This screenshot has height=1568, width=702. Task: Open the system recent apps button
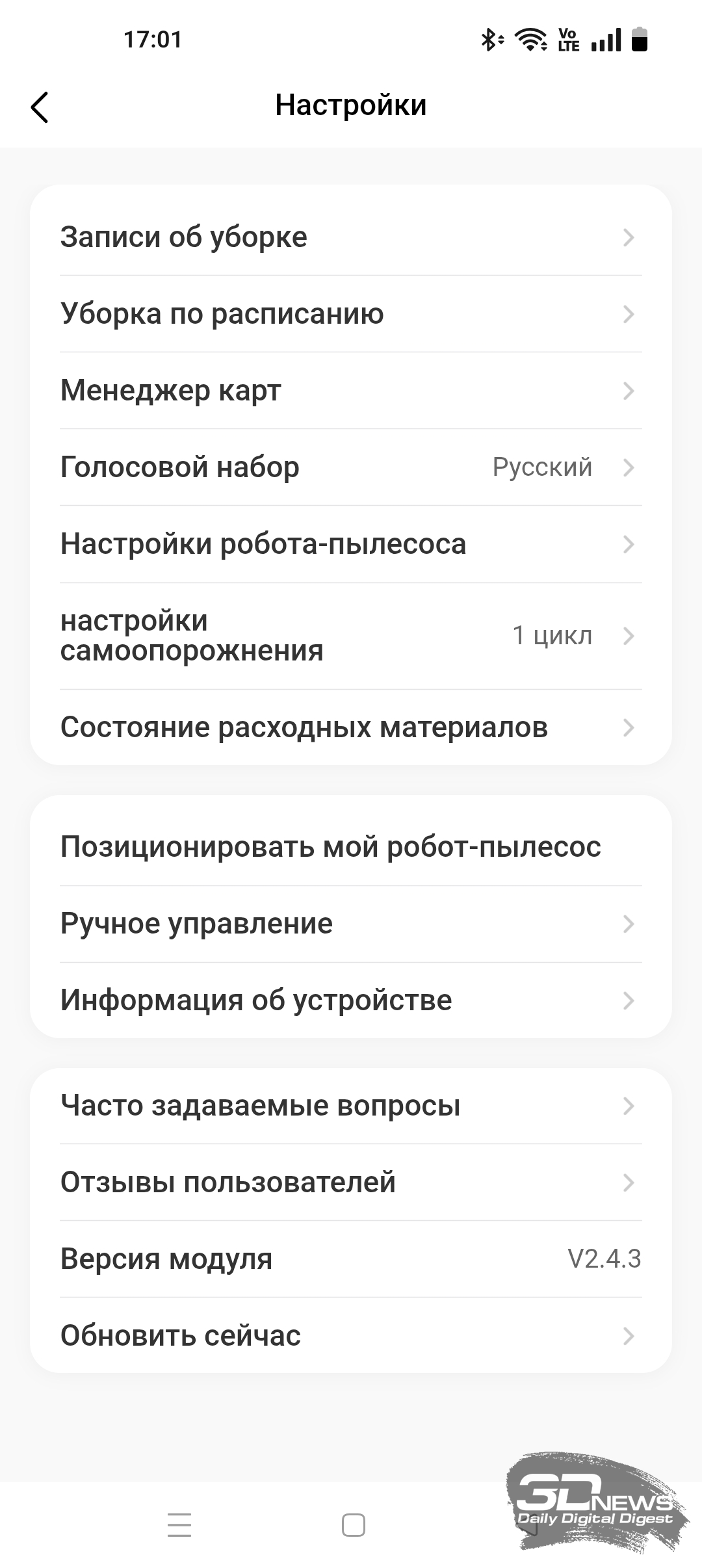(x=179, y=1525)
